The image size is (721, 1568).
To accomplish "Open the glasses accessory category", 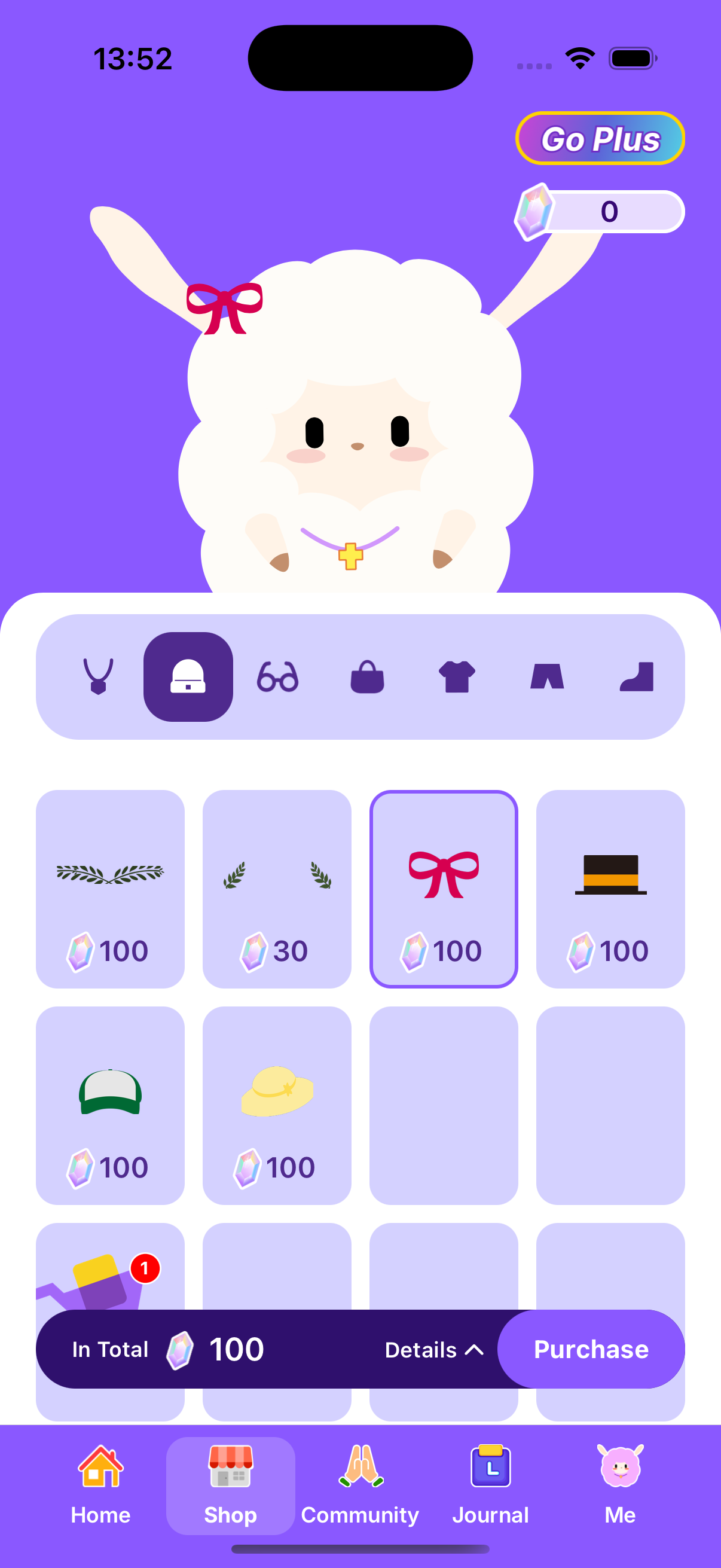I will 278,677.
